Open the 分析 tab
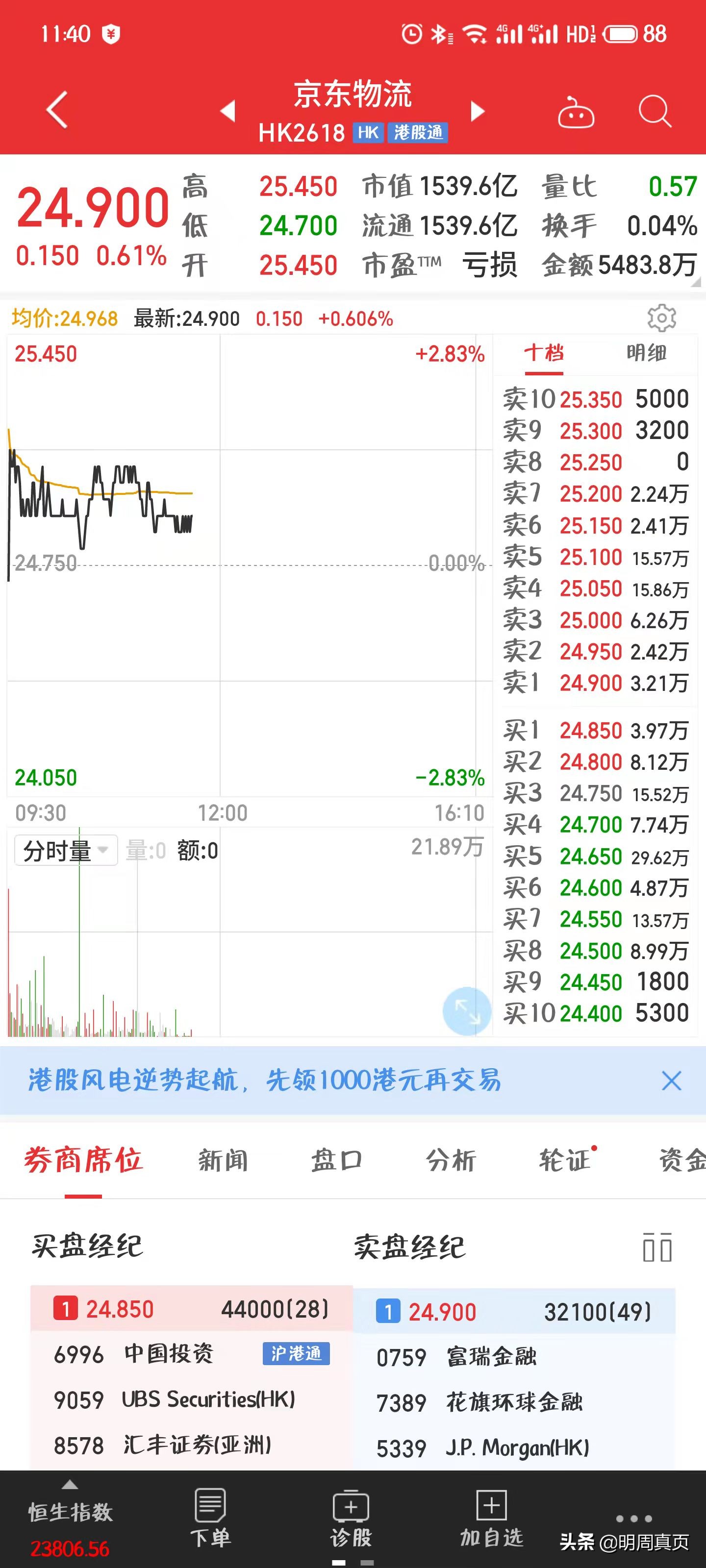The height and width of the screenshot is (1568, 706). 451,1160
